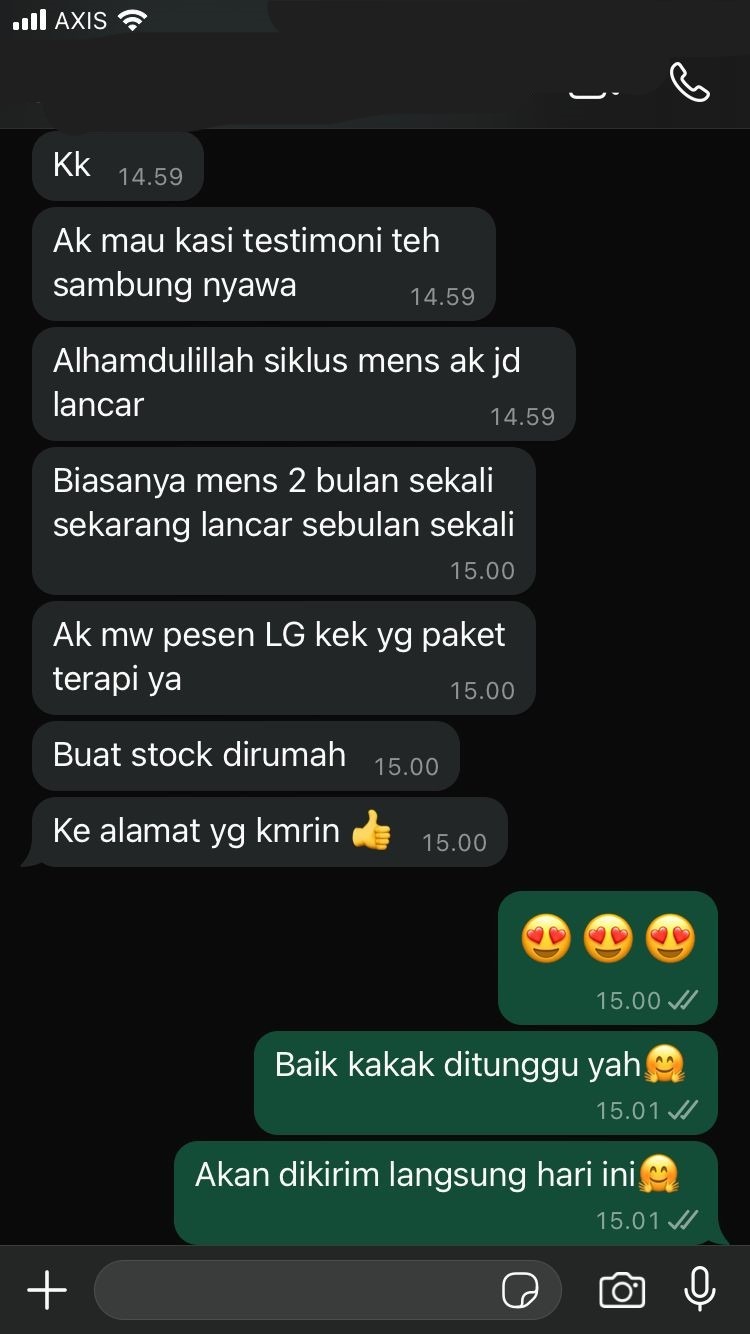The height and width of the screenshot is (1334, 750).
Task: Start a voice call with this contact
Action: click(689, 82)
